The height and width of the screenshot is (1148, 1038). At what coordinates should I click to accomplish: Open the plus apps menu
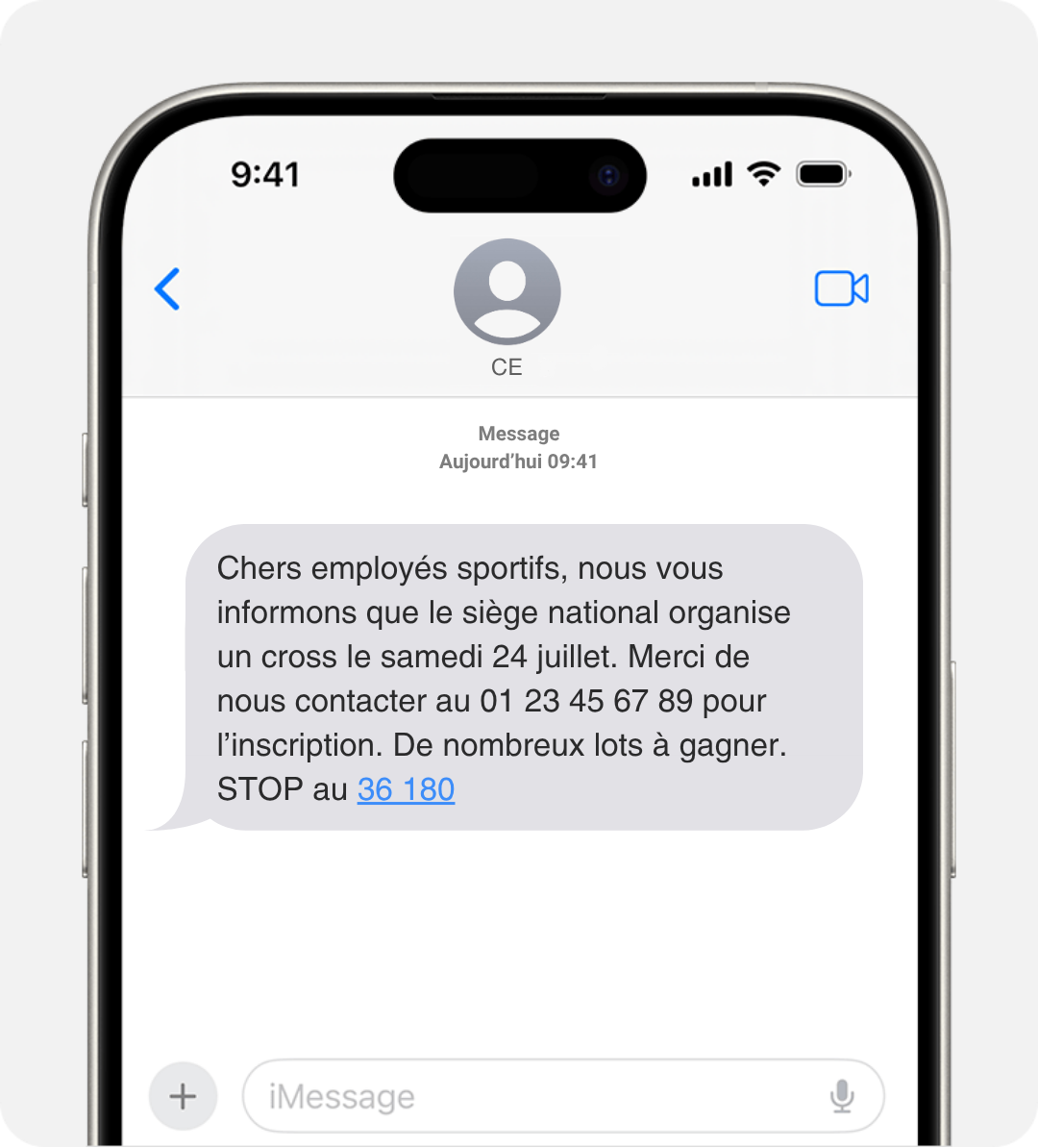pos(183,1096)
